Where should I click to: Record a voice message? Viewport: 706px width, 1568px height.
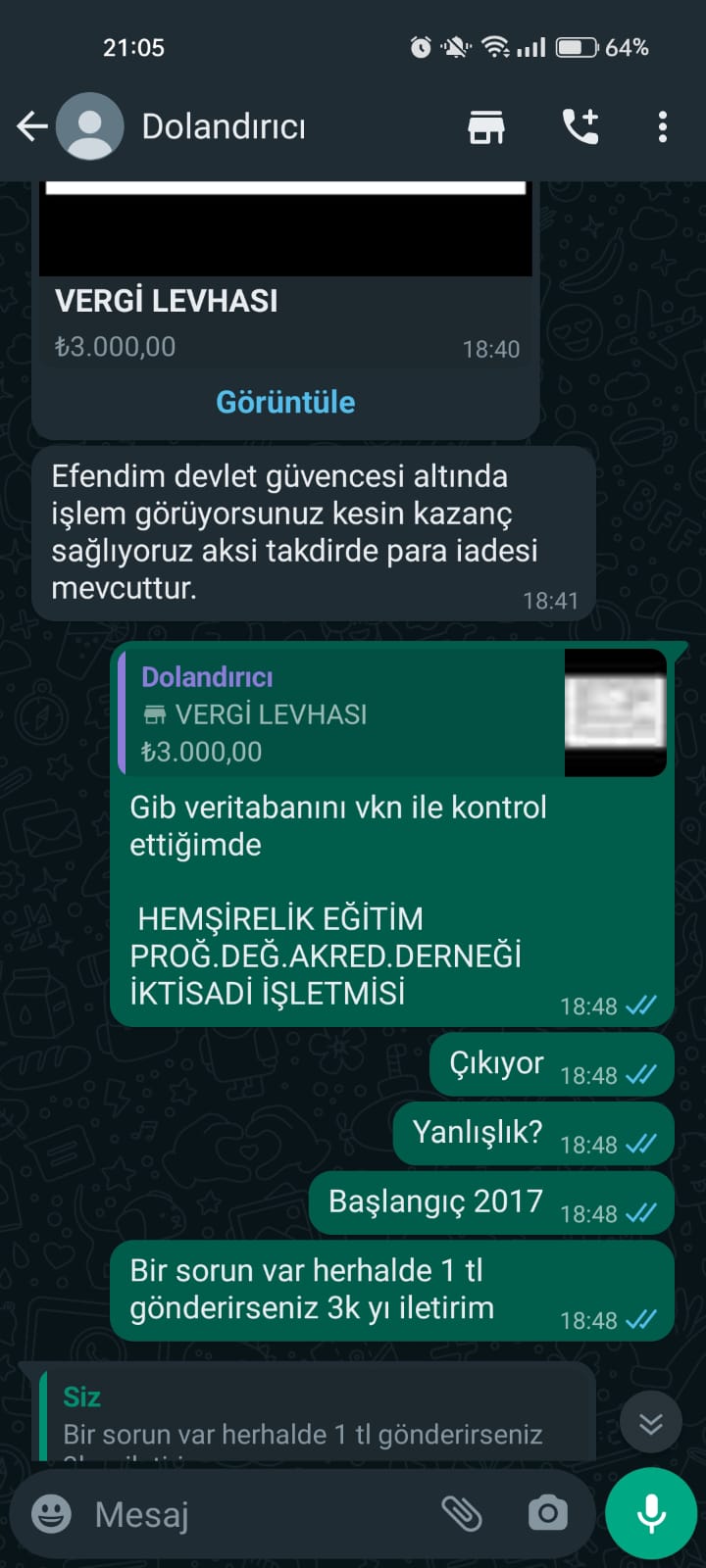(x=651, y=1513)
